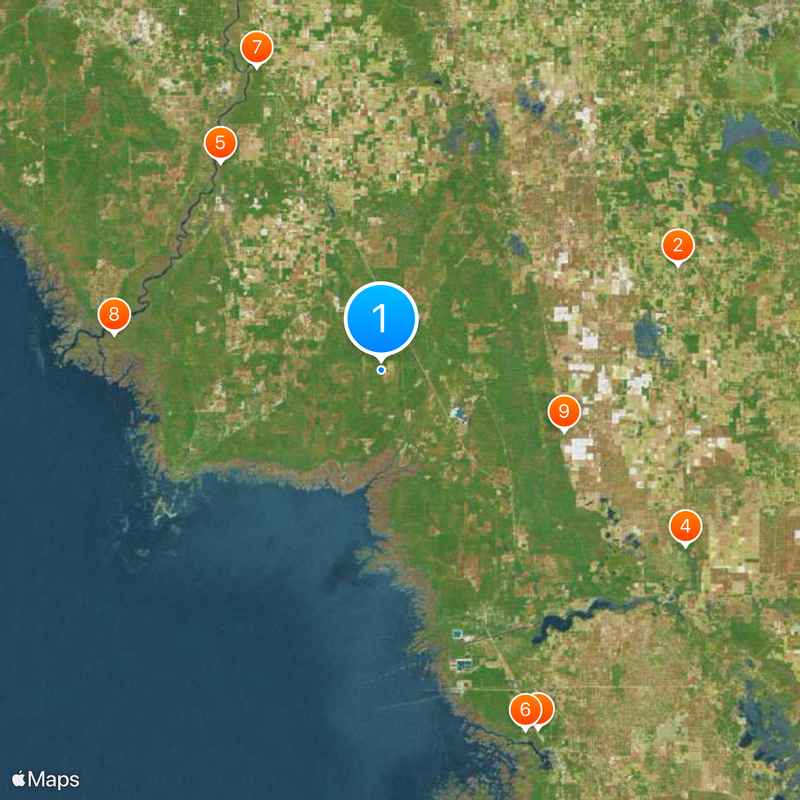This screenshot has width=800, height=800.
Task: Open the orange pin numbered 4
Action: (685, 525)
